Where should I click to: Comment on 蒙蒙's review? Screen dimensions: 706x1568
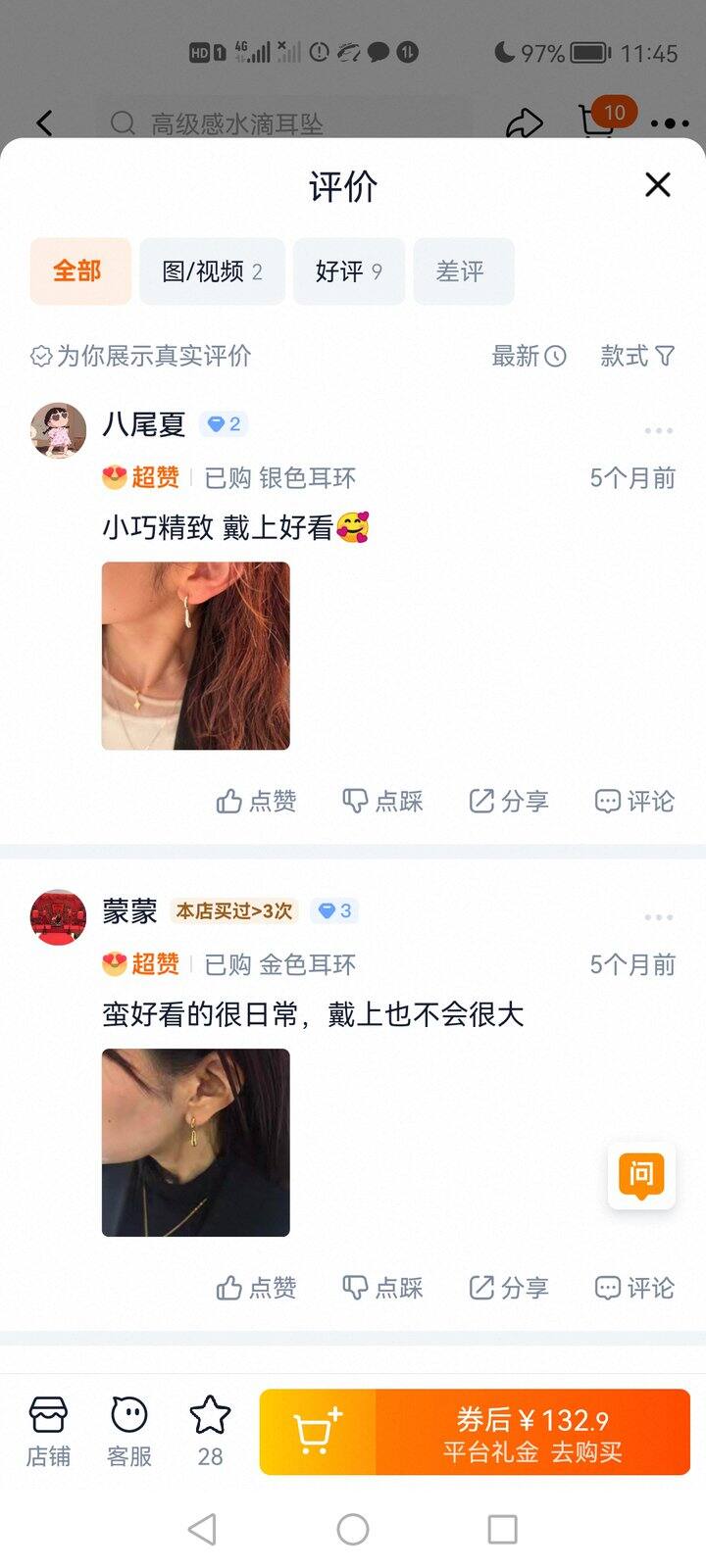(634, 1287)
